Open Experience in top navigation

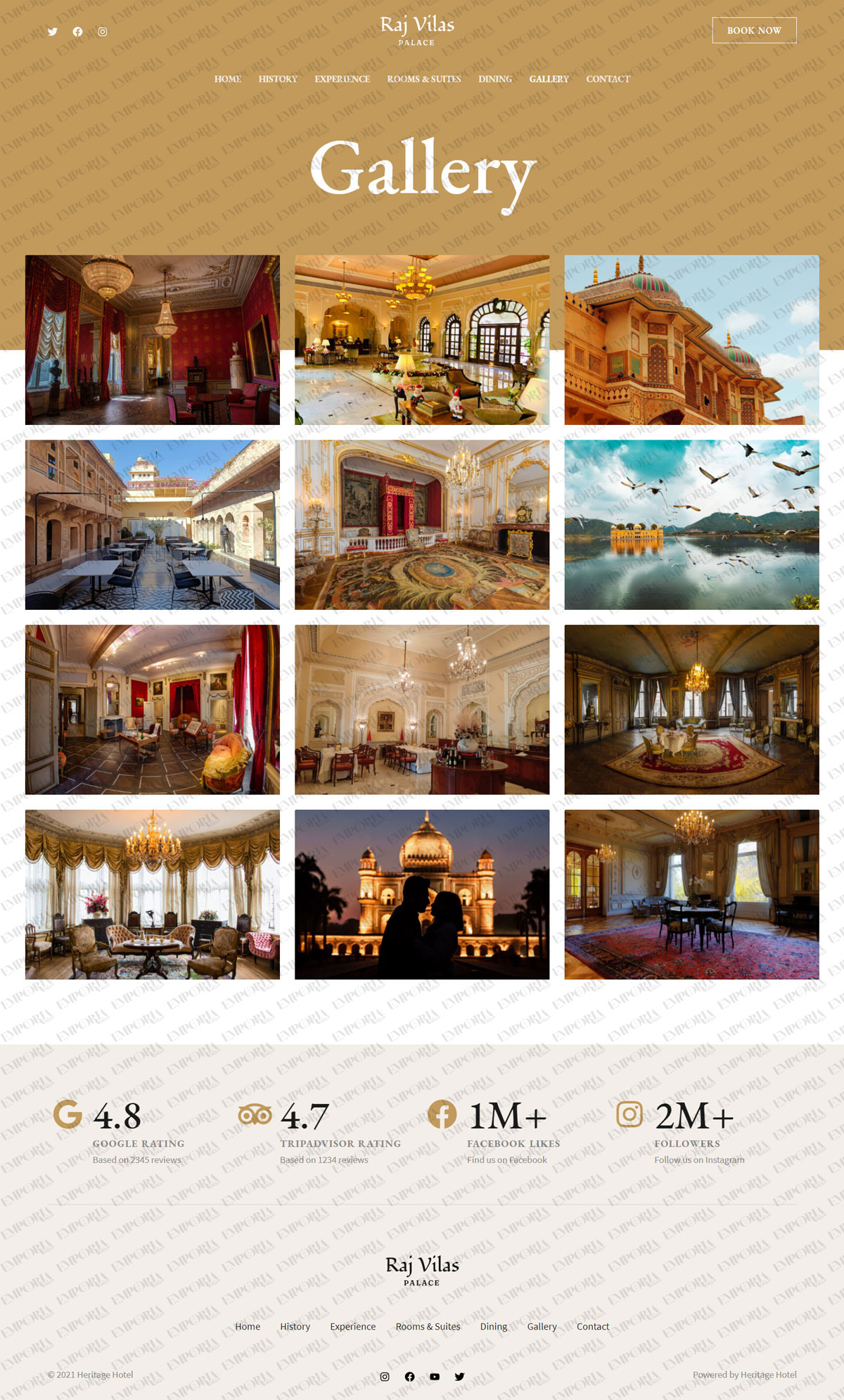(342, 79)
